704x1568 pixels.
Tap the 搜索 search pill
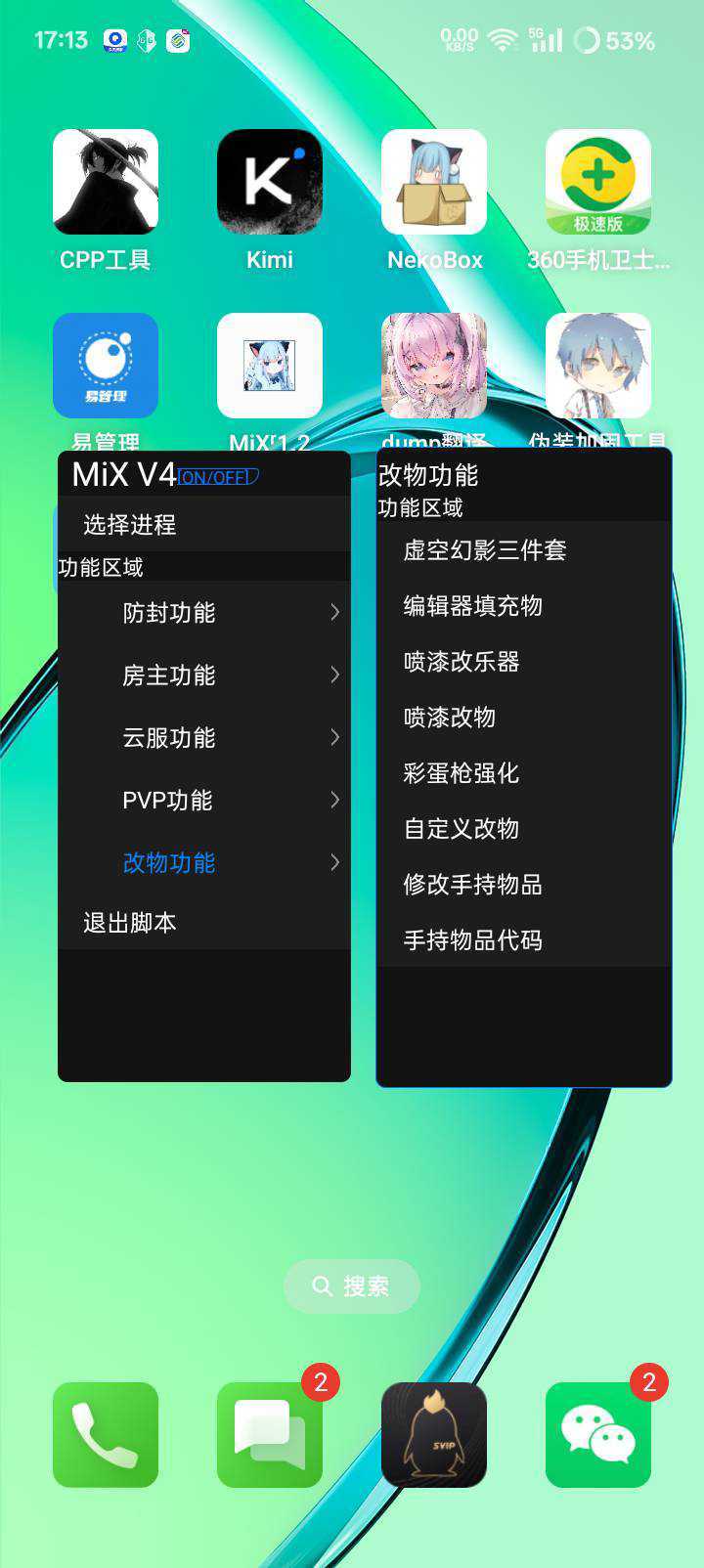pyautogui.click(x=352, y=1286)
